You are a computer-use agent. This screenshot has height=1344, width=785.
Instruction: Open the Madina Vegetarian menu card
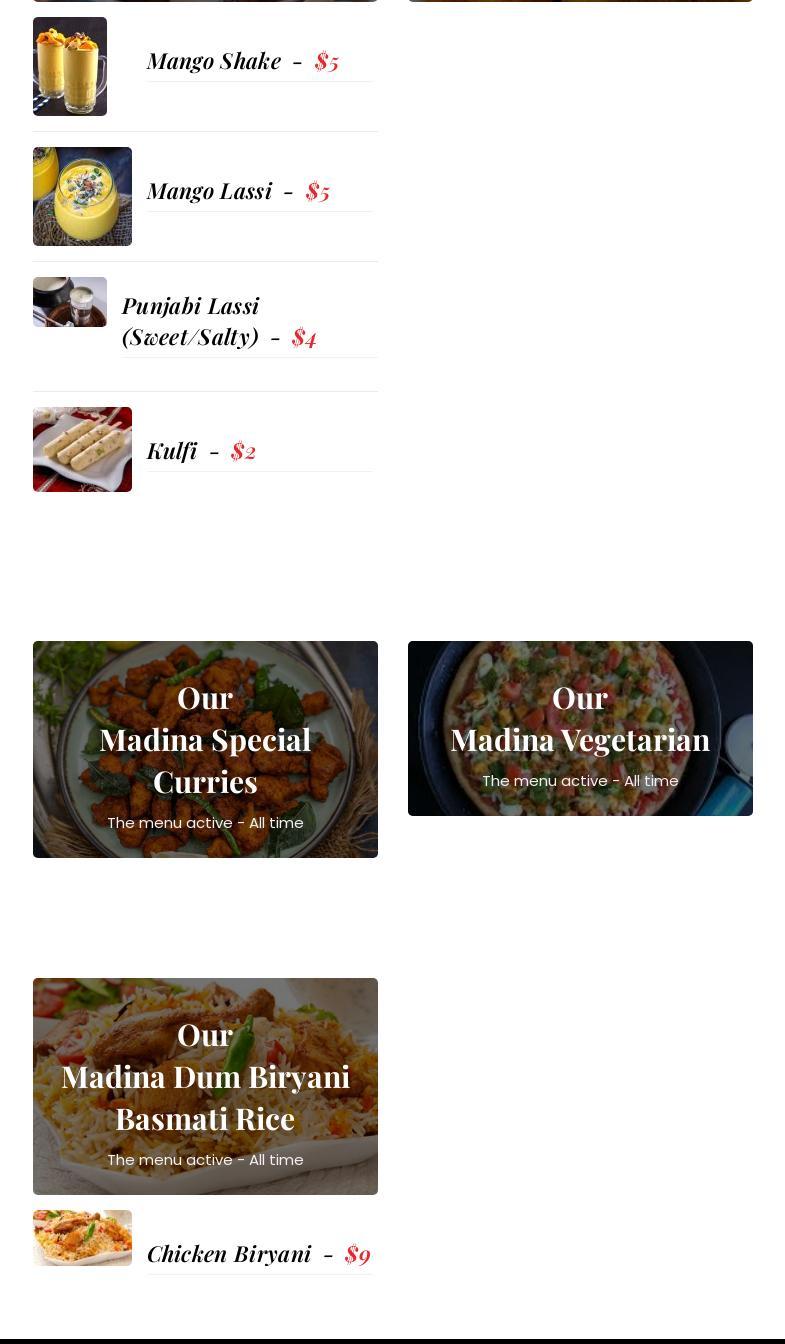click(x=580, y=728)
